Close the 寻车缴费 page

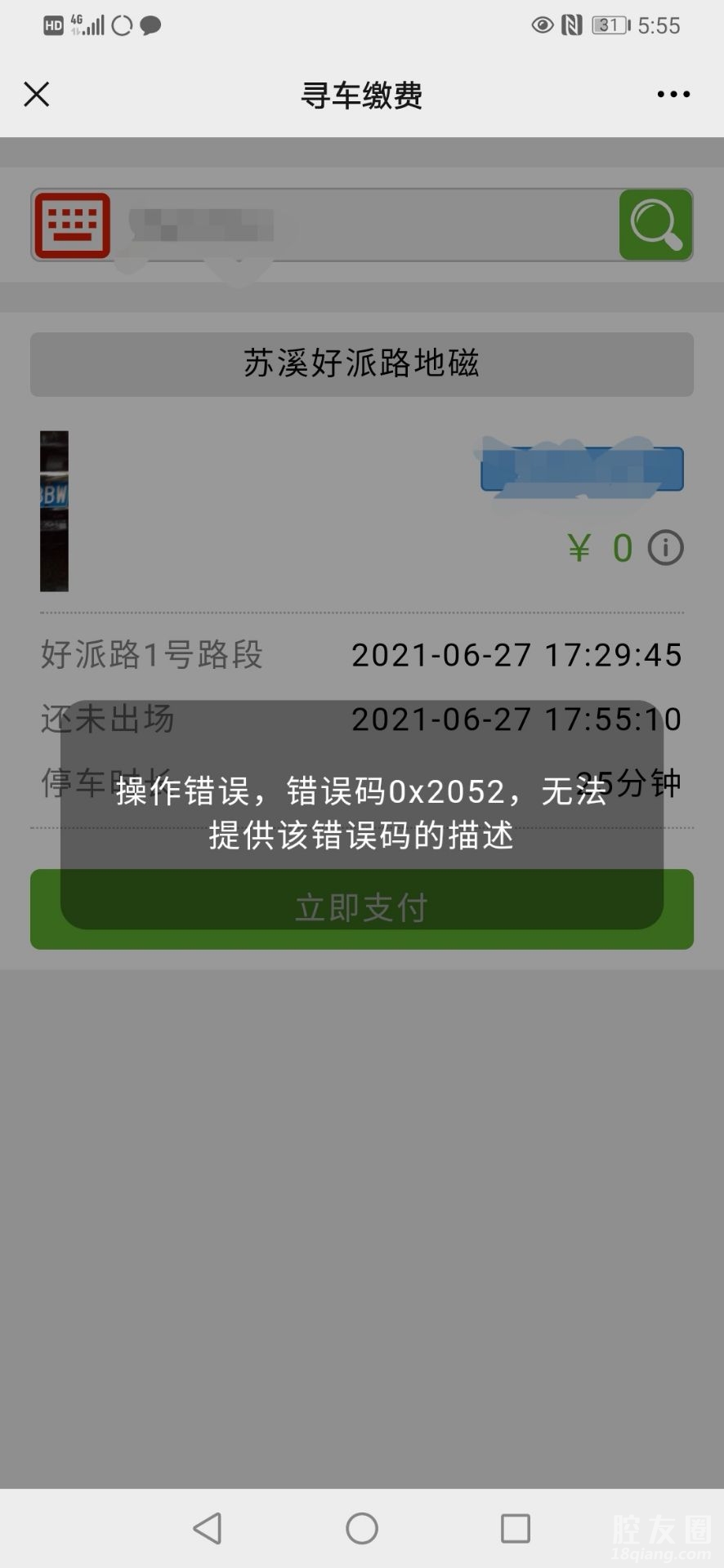pyautogui.click(x=37, y=95)
